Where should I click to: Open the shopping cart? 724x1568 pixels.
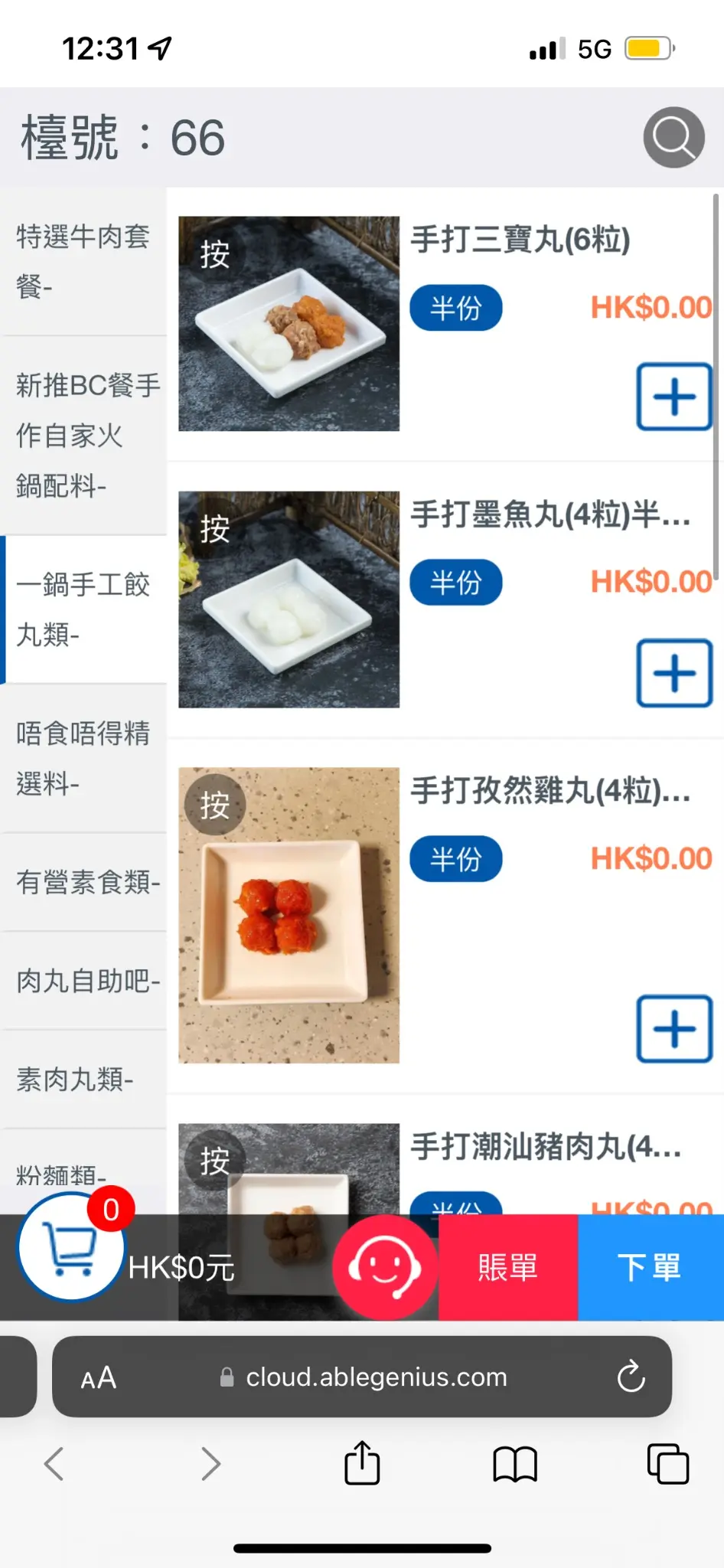coord(70,1248)
